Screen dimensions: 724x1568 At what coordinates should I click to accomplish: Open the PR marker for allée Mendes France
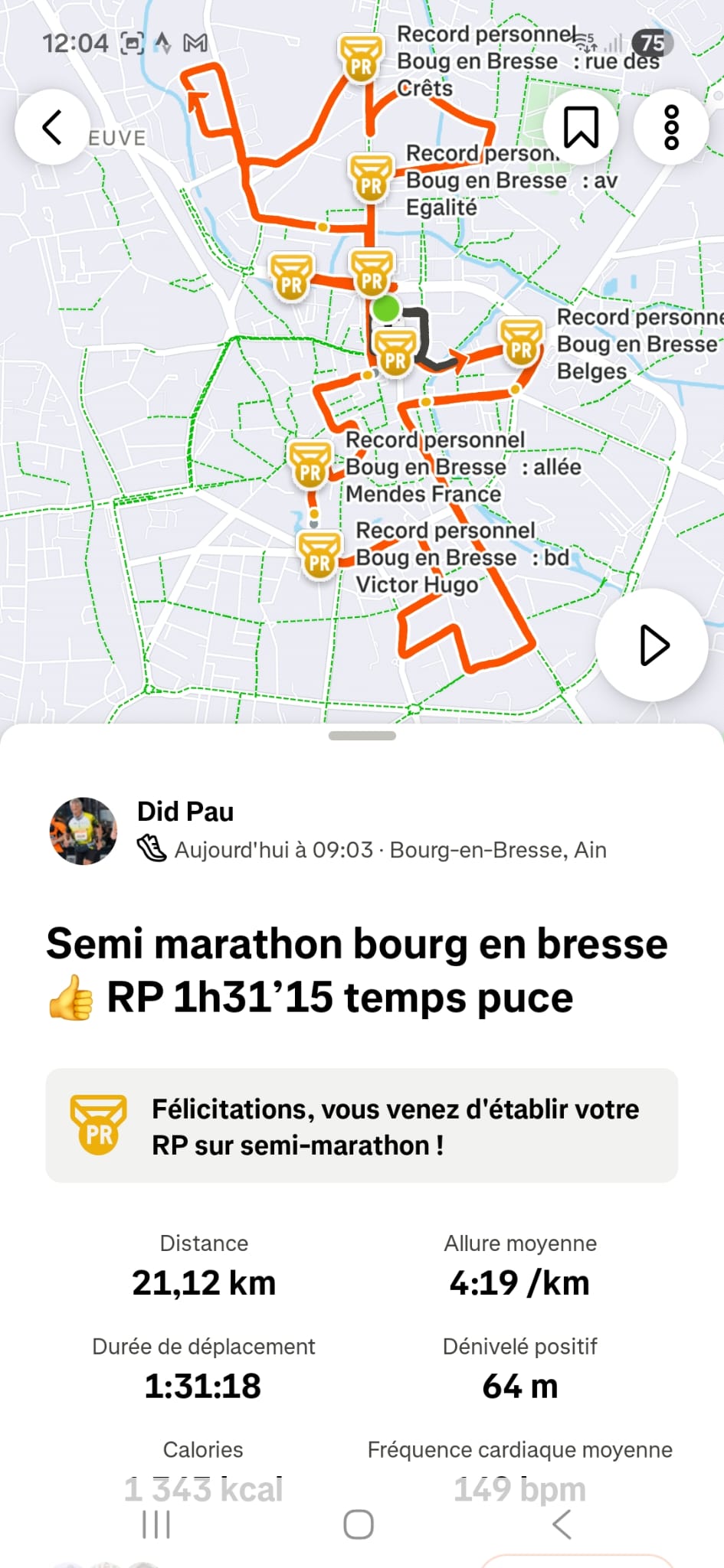click(x=310, y=465)
